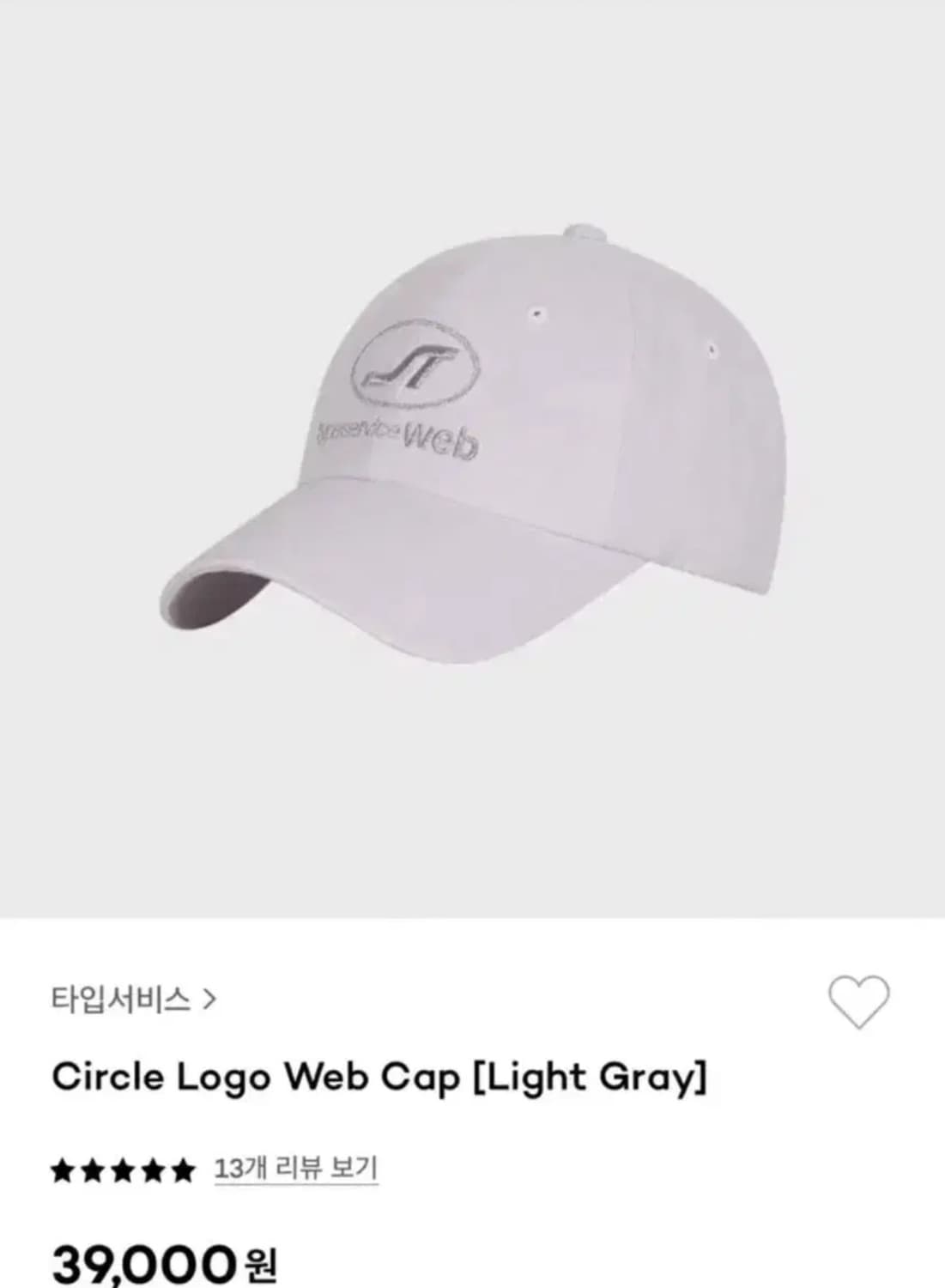This screenshot has width=945, height=1288.
Task: Open the Circle Logo Web Cap image
Action: coord(472,455)
